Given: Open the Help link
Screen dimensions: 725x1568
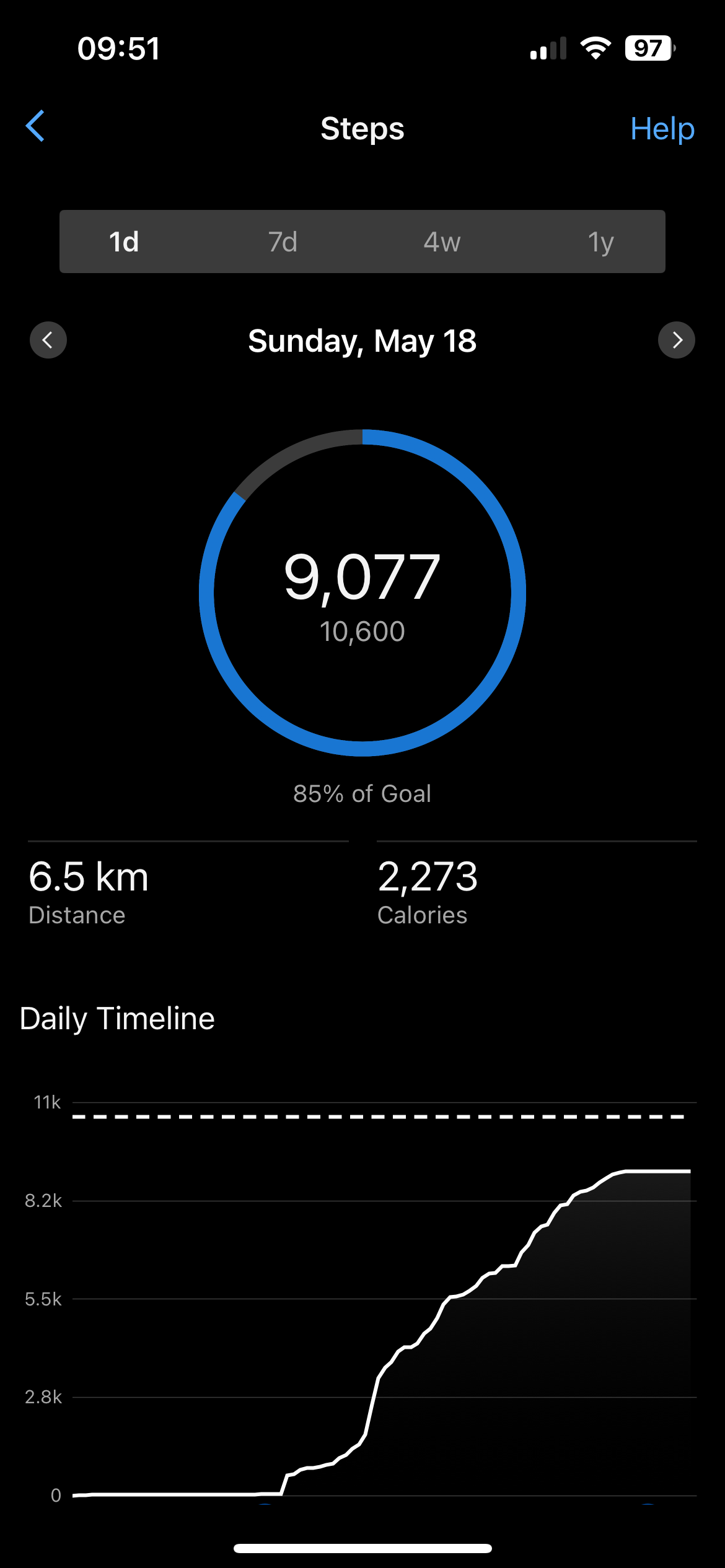Looking at the screenshot, I should point(662,129).
